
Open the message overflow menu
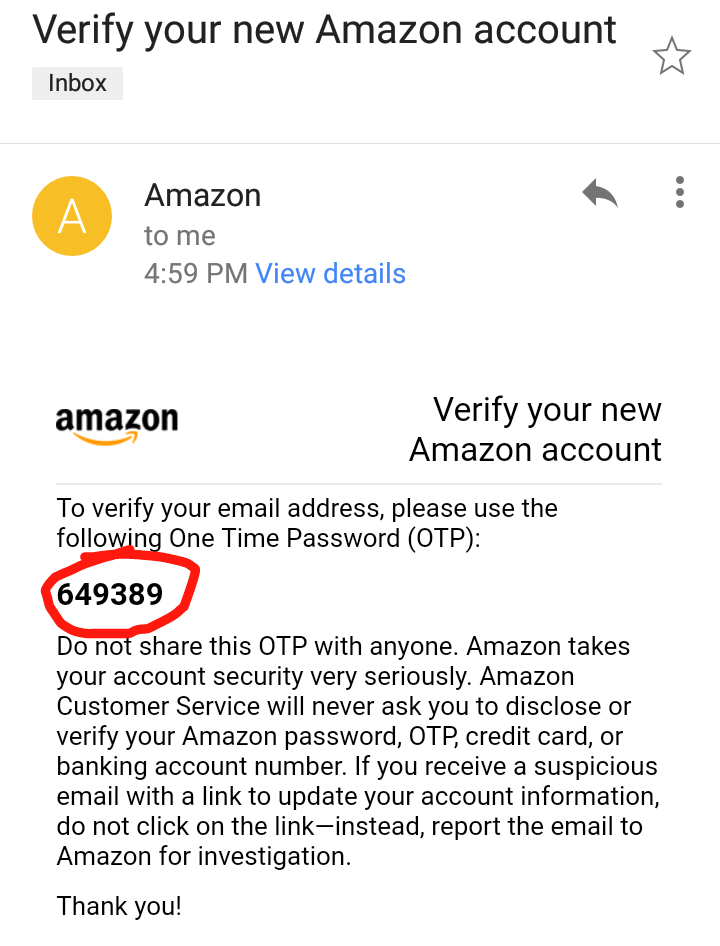(680, 192)
